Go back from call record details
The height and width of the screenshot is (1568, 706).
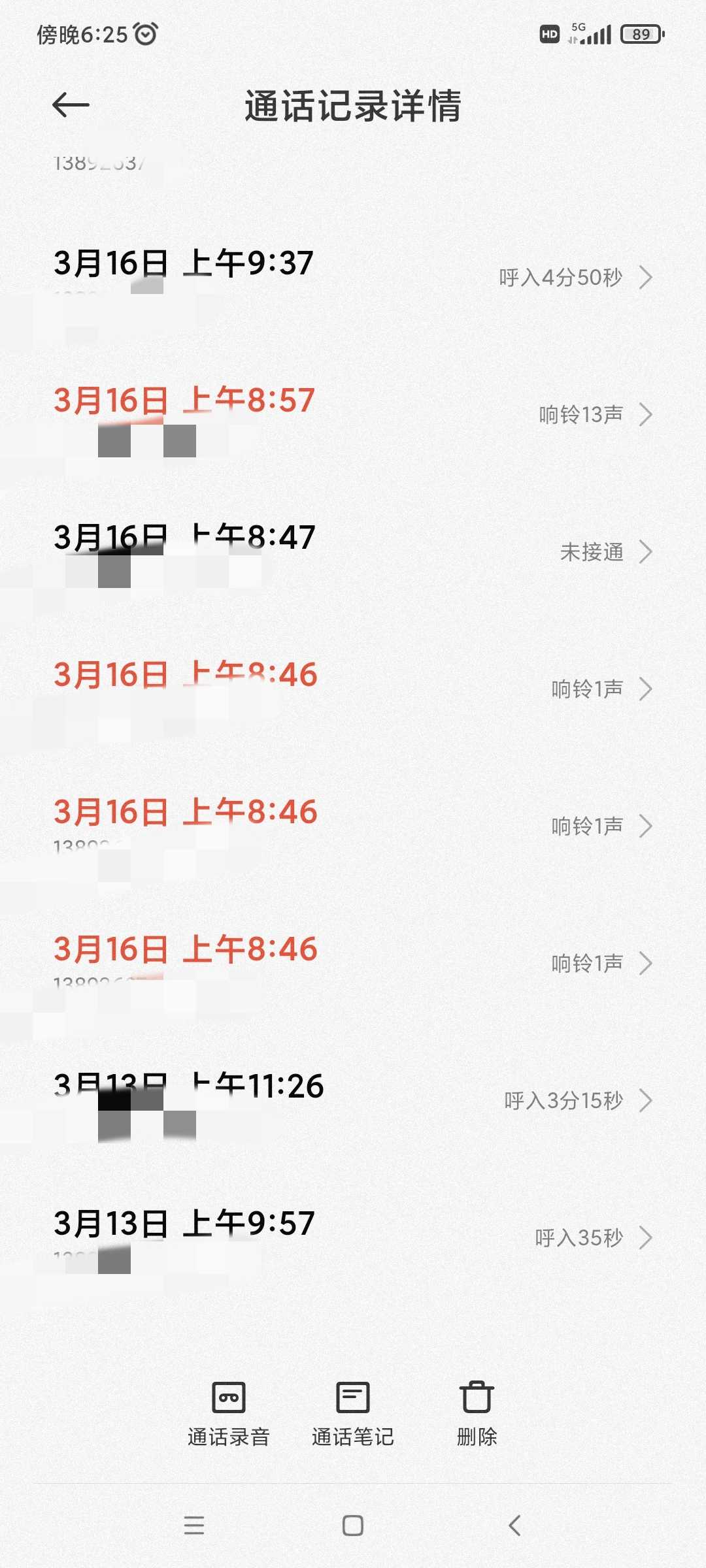click(71, 105)
